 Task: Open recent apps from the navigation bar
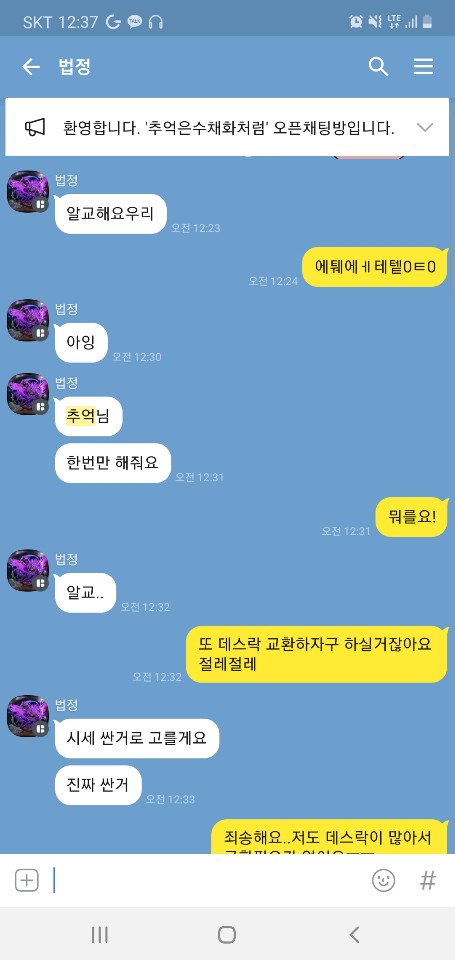[100, 934]
